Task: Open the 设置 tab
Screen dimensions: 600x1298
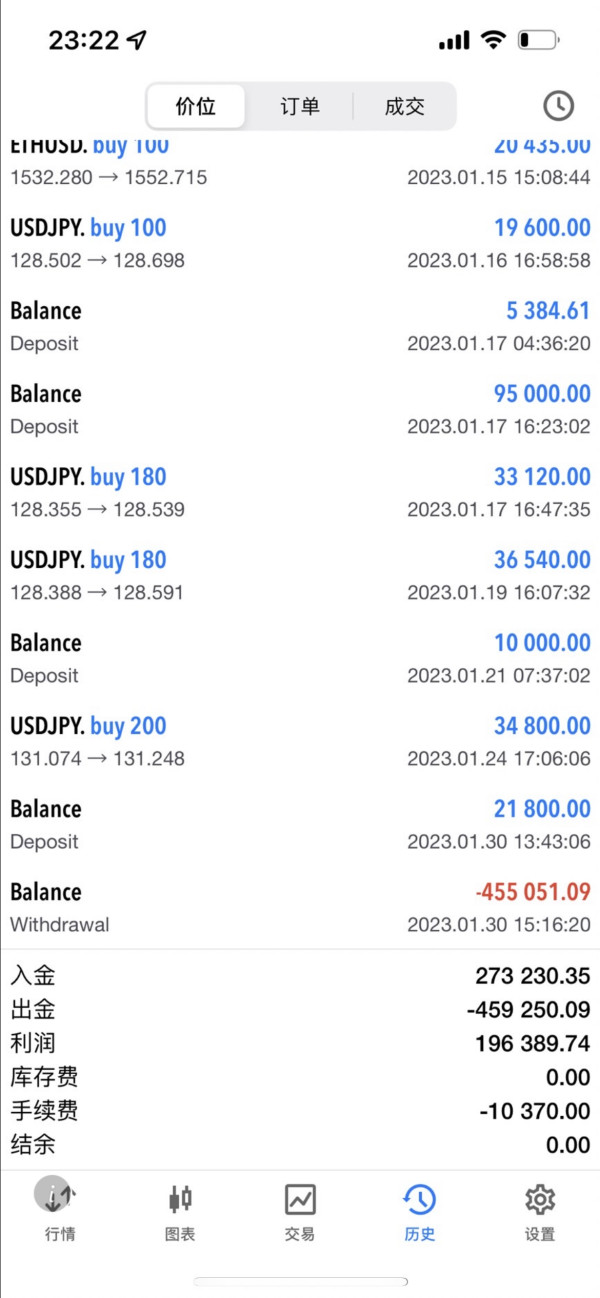Action: coord(540,1210)
